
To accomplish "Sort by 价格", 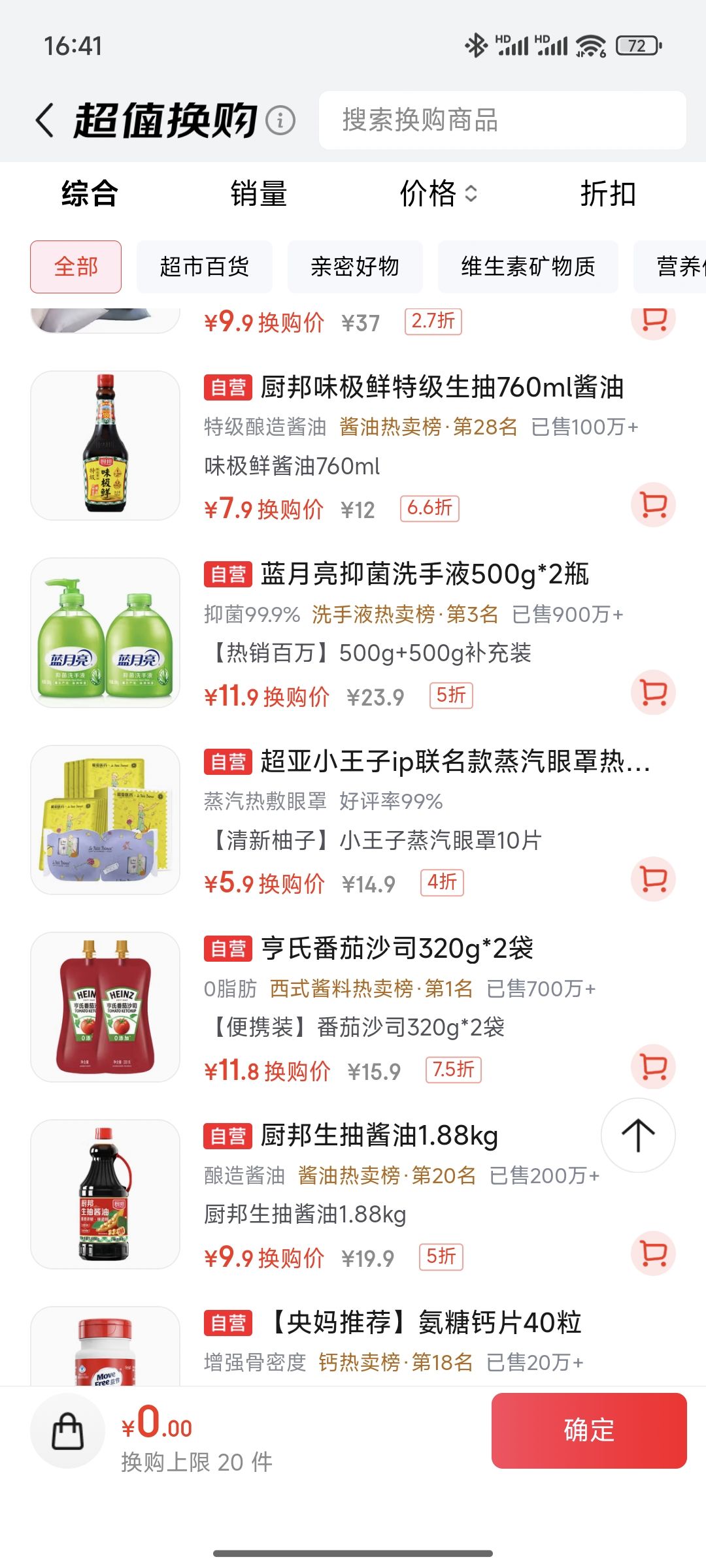I will coord(438,194).
